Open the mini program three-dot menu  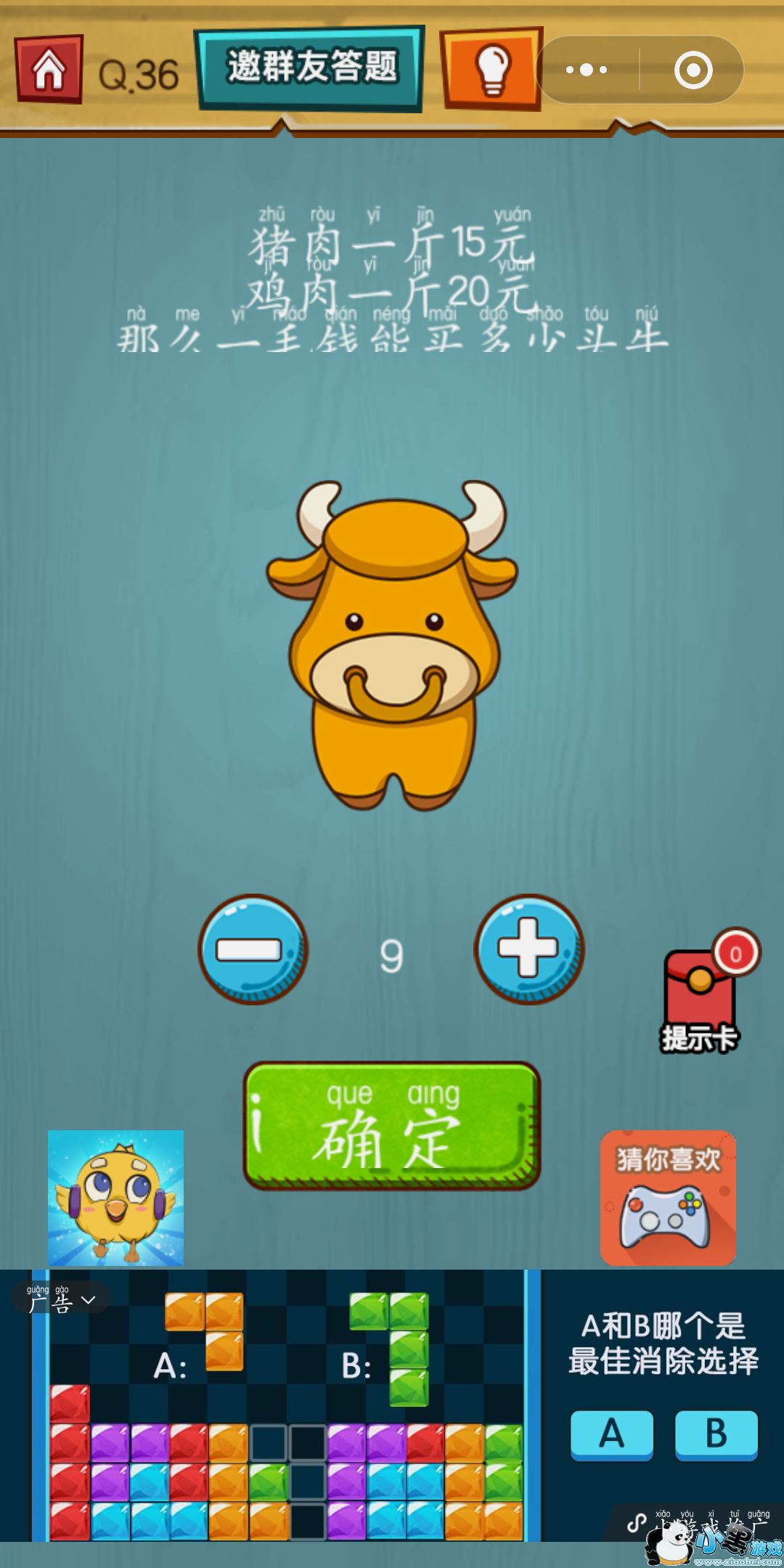tap(587, 70)
